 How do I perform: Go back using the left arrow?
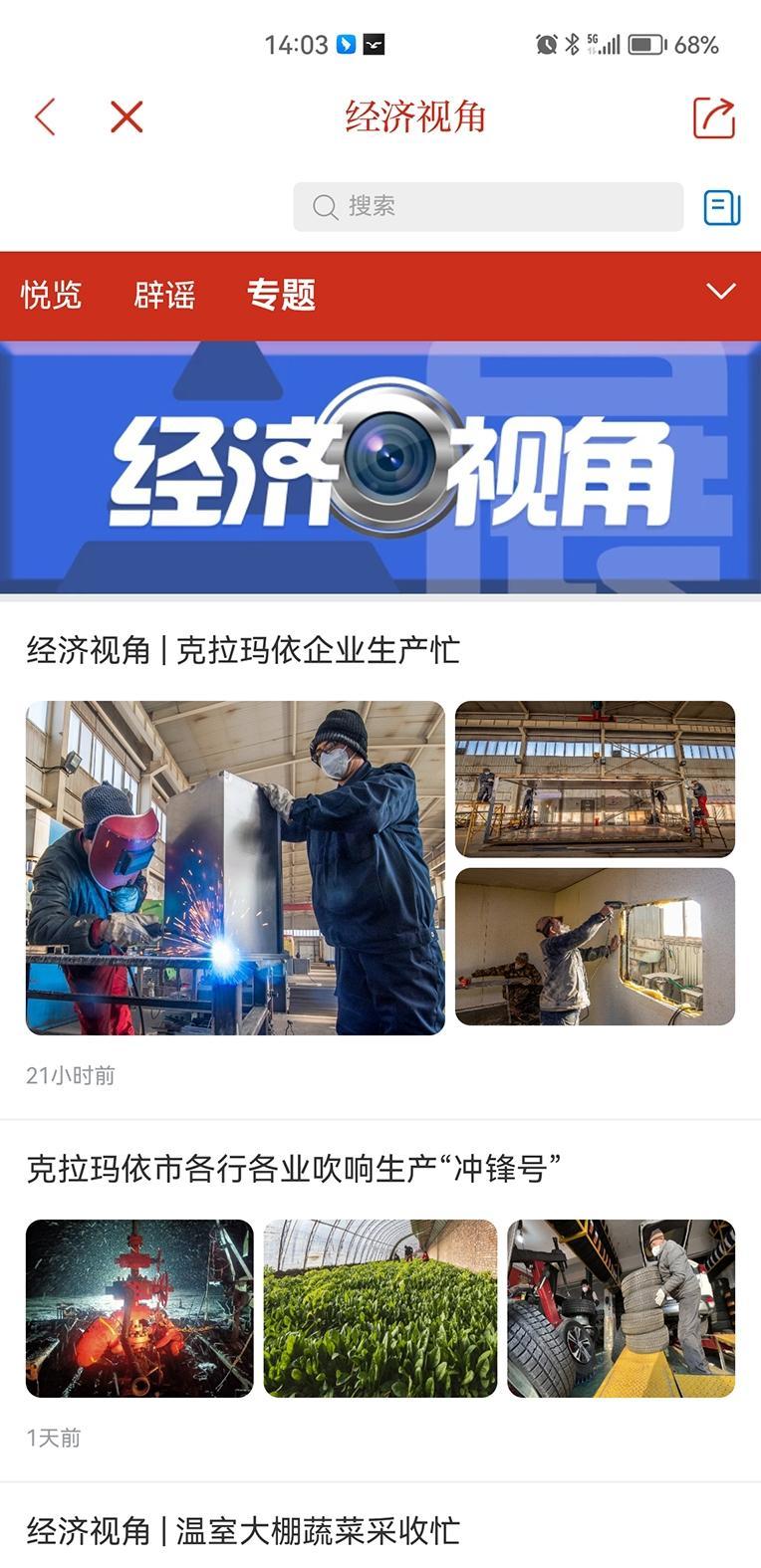point(45,117)
